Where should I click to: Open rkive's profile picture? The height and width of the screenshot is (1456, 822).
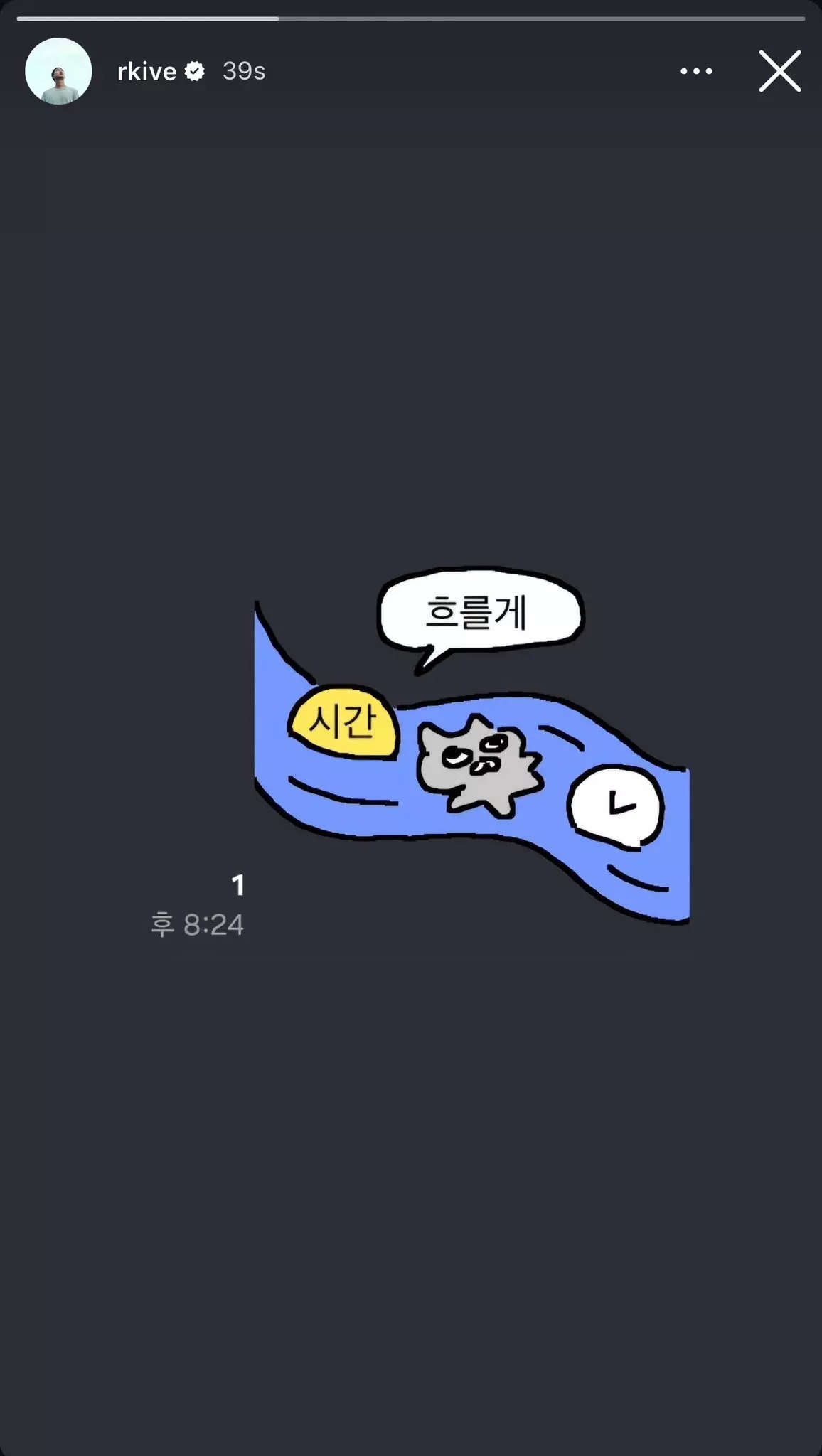click(x=58, y=71)
